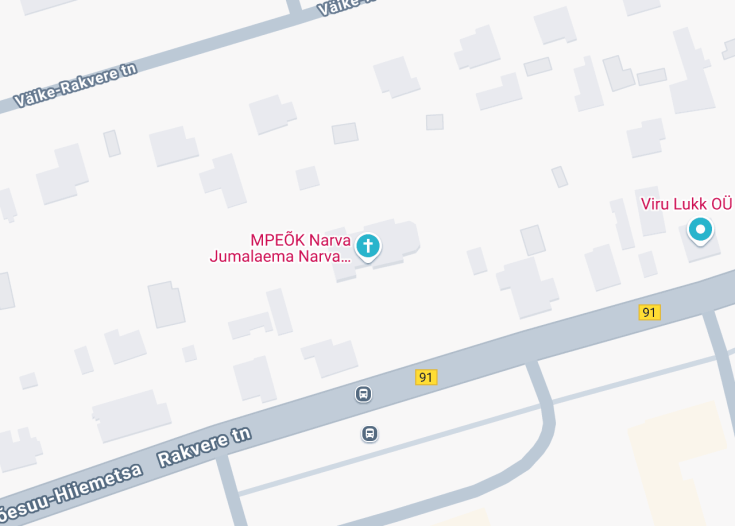The height and width of the screenshot is (526, 735).
Task: Open the MPEÕK Narva church place marker
Action: pyautogui.click(x=368, y=245)
